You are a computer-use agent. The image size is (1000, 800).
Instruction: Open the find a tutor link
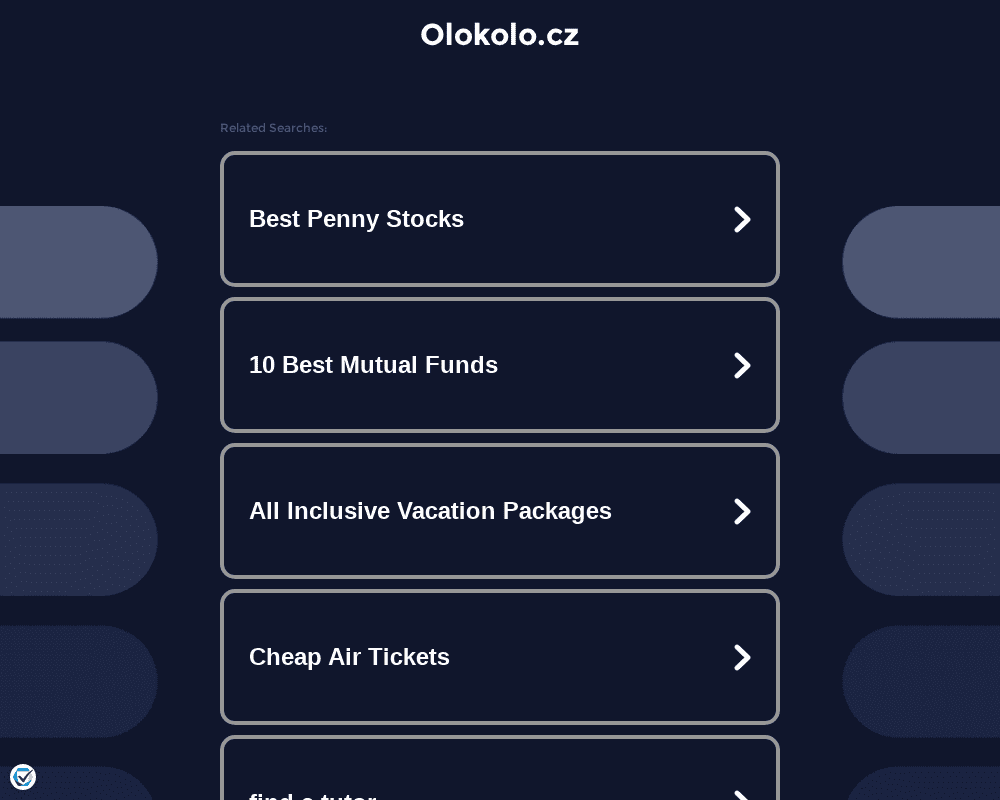pyautogui.click(x=499, y=780)
